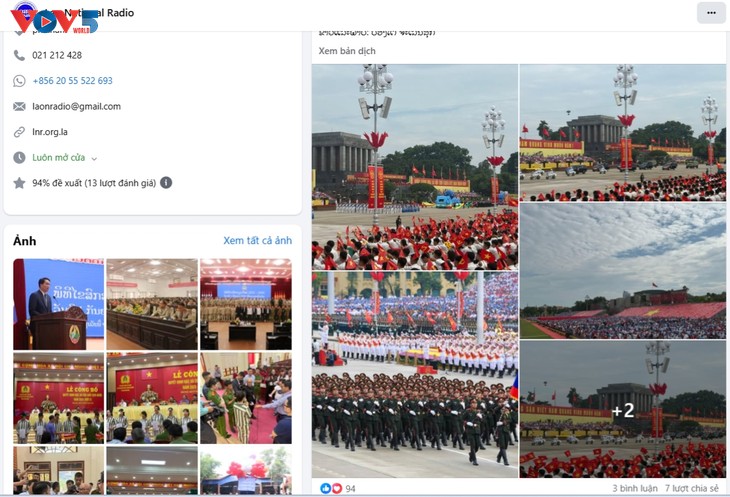Open the three-dot overflow menu
This screenshot has width=730, height=497.
711,13
